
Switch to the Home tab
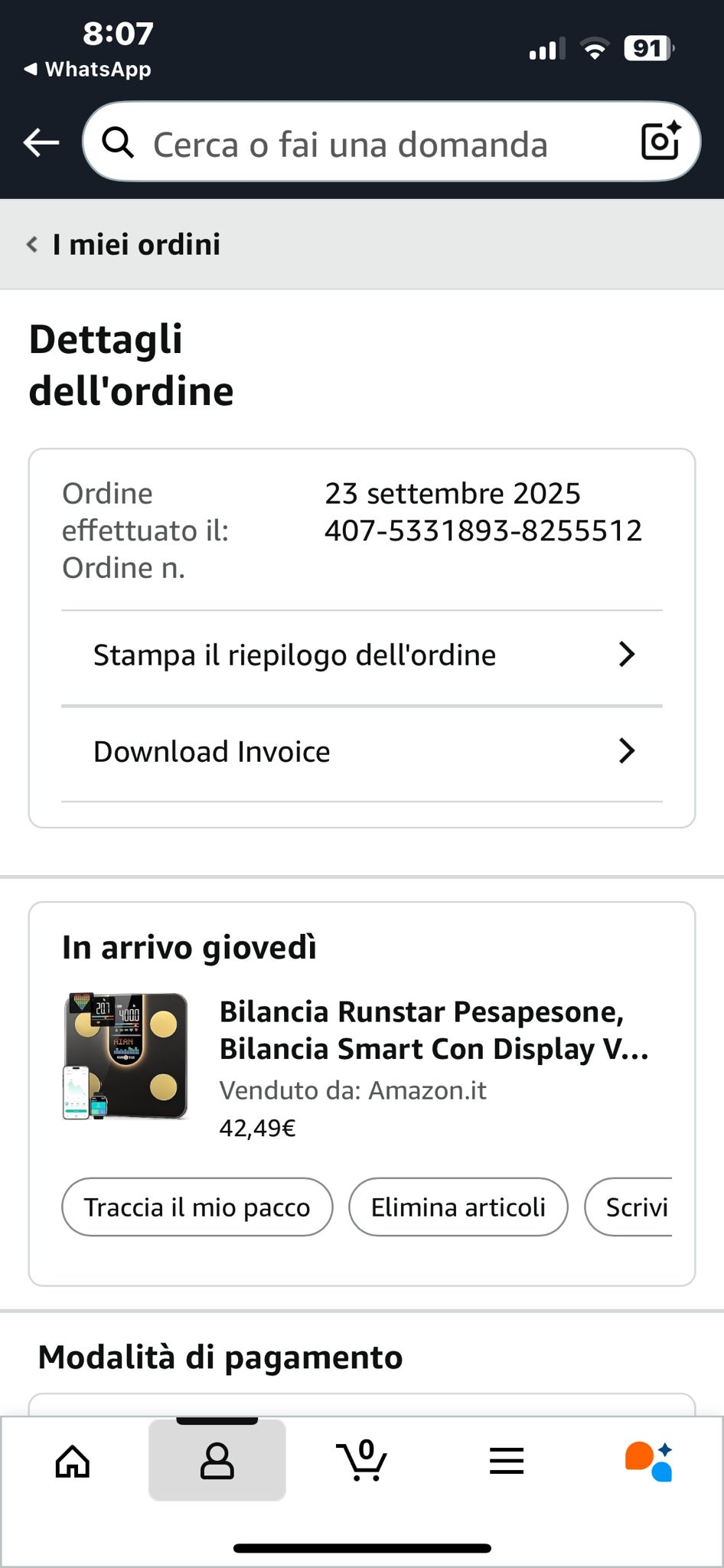click(x=73, y=1461)
